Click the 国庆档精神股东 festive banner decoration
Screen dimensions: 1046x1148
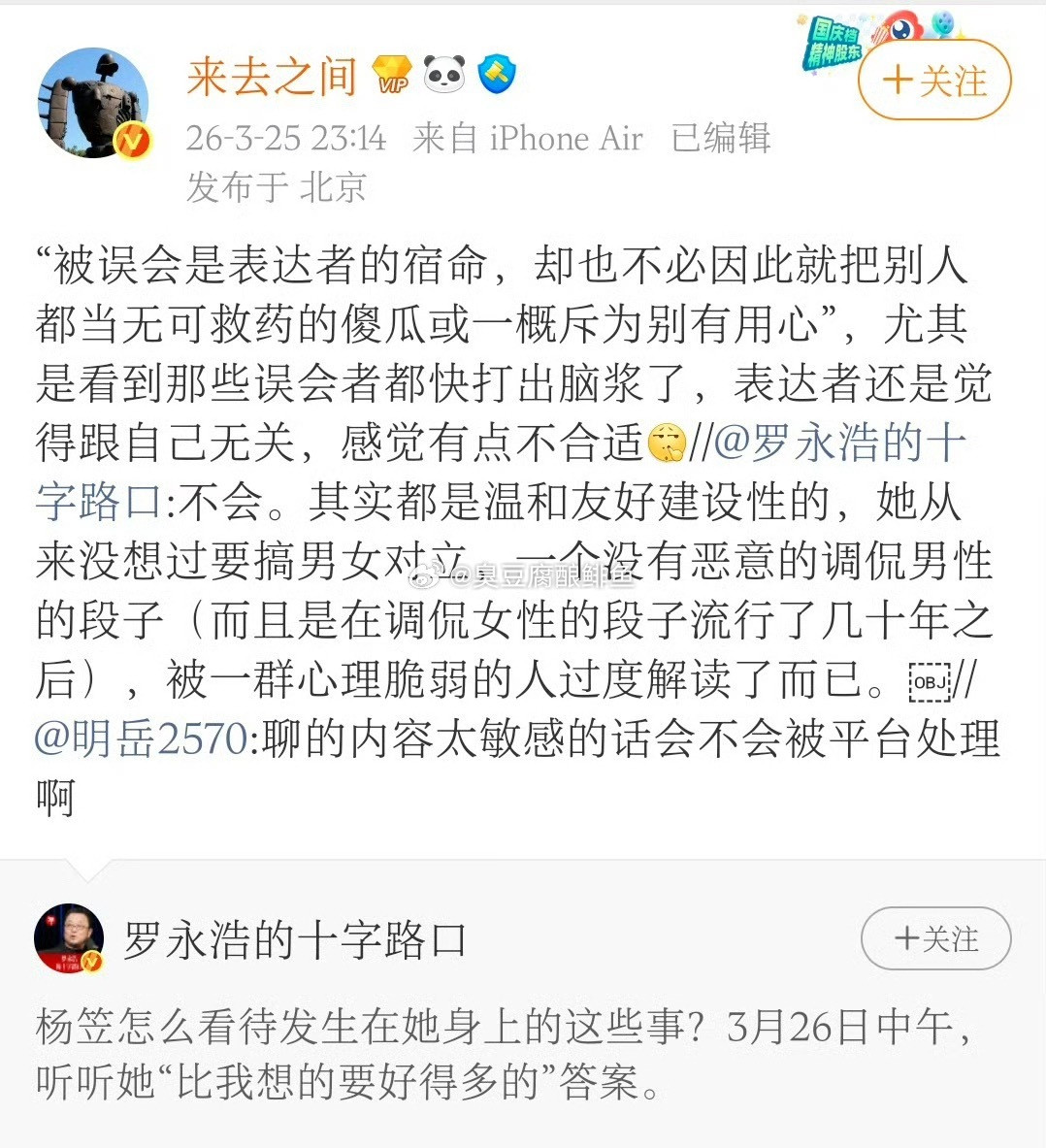click(x=836, y=44)
